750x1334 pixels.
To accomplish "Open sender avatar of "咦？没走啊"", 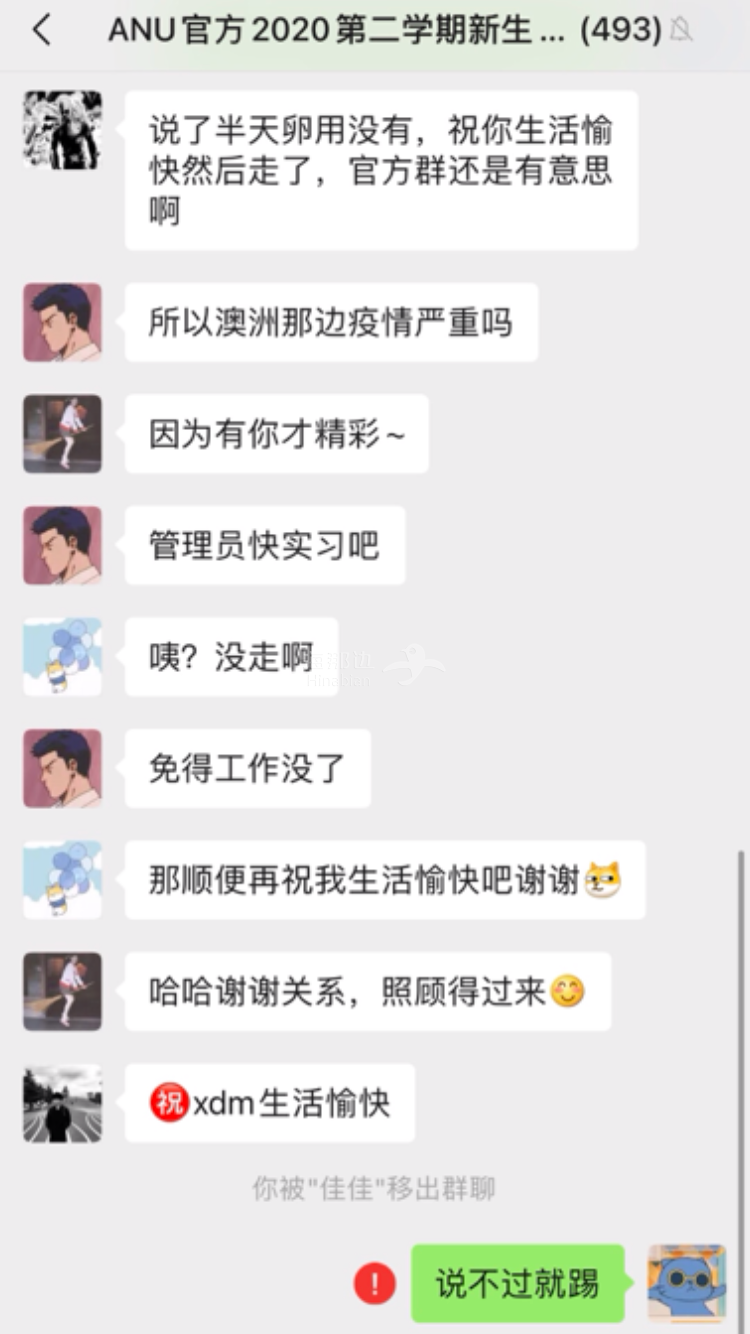I will (x=62, y=656).
